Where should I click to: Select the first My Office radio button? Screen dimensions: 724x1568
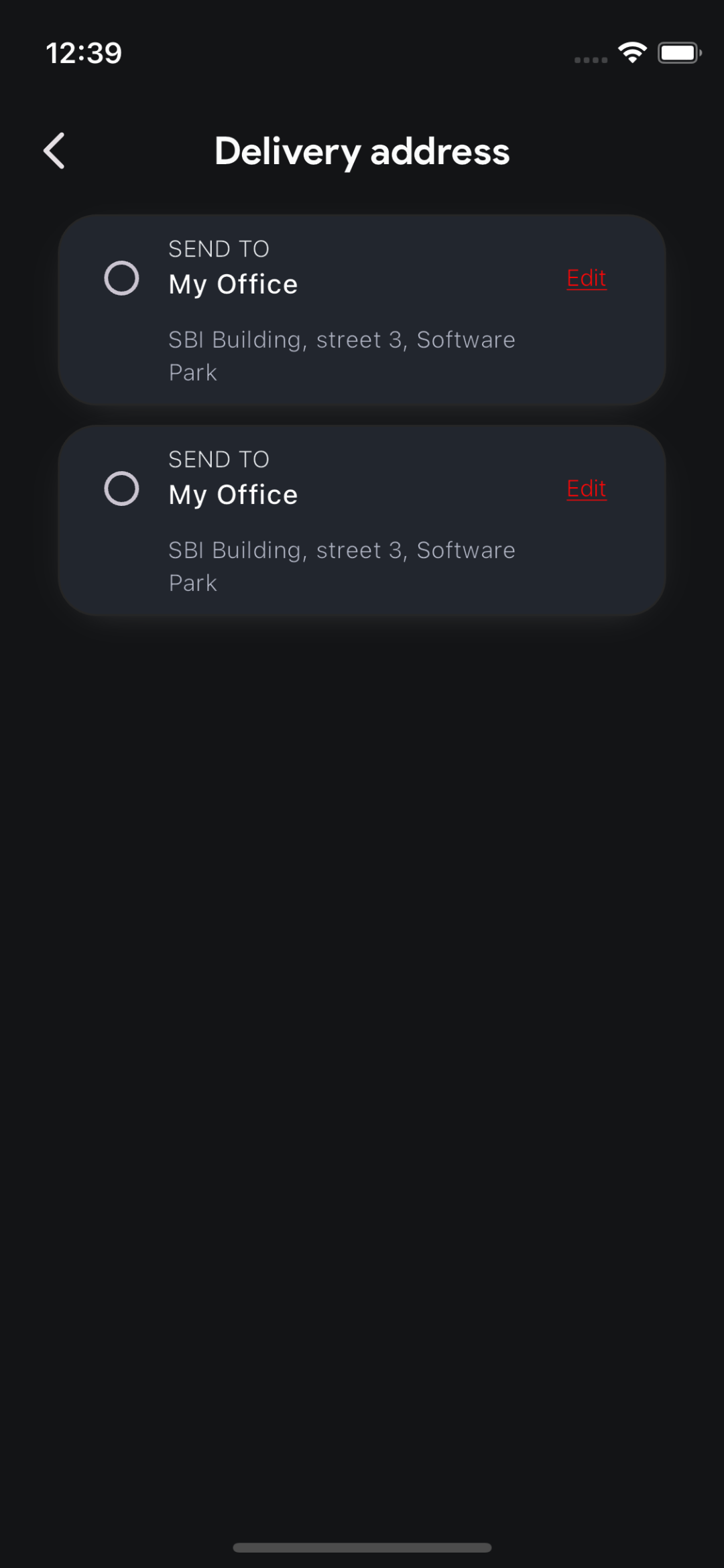click(x=121, y=278)
